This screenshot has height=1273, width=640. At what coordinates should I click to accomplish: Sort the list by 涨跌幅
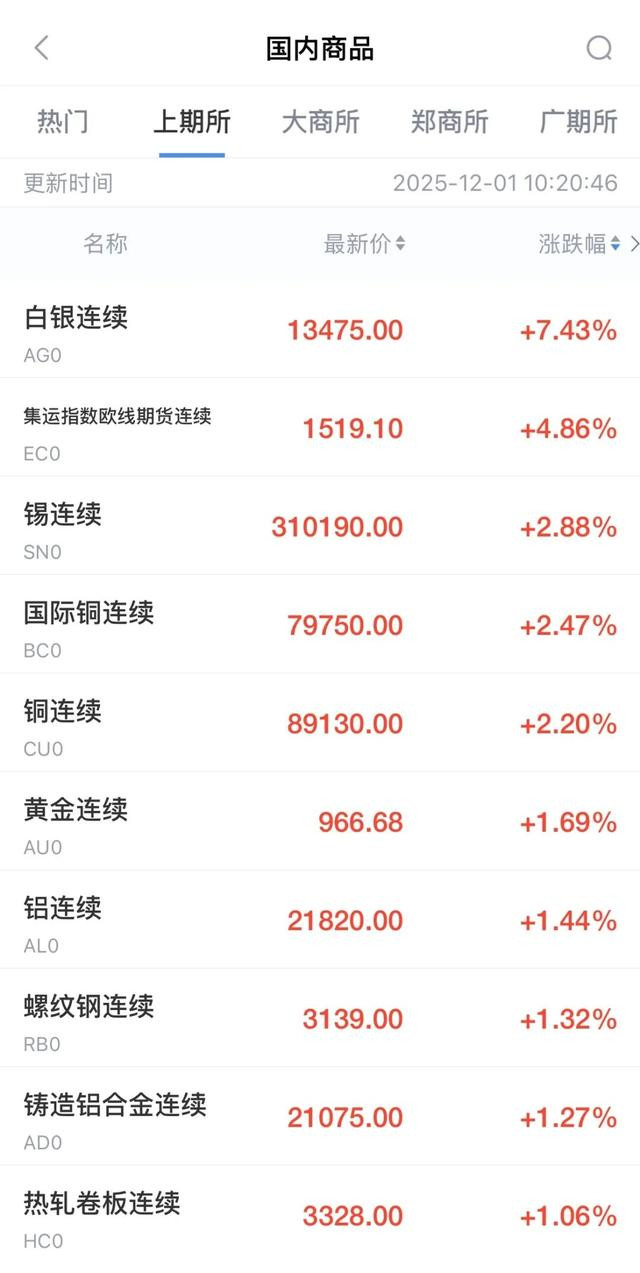[x=579, y=244]
